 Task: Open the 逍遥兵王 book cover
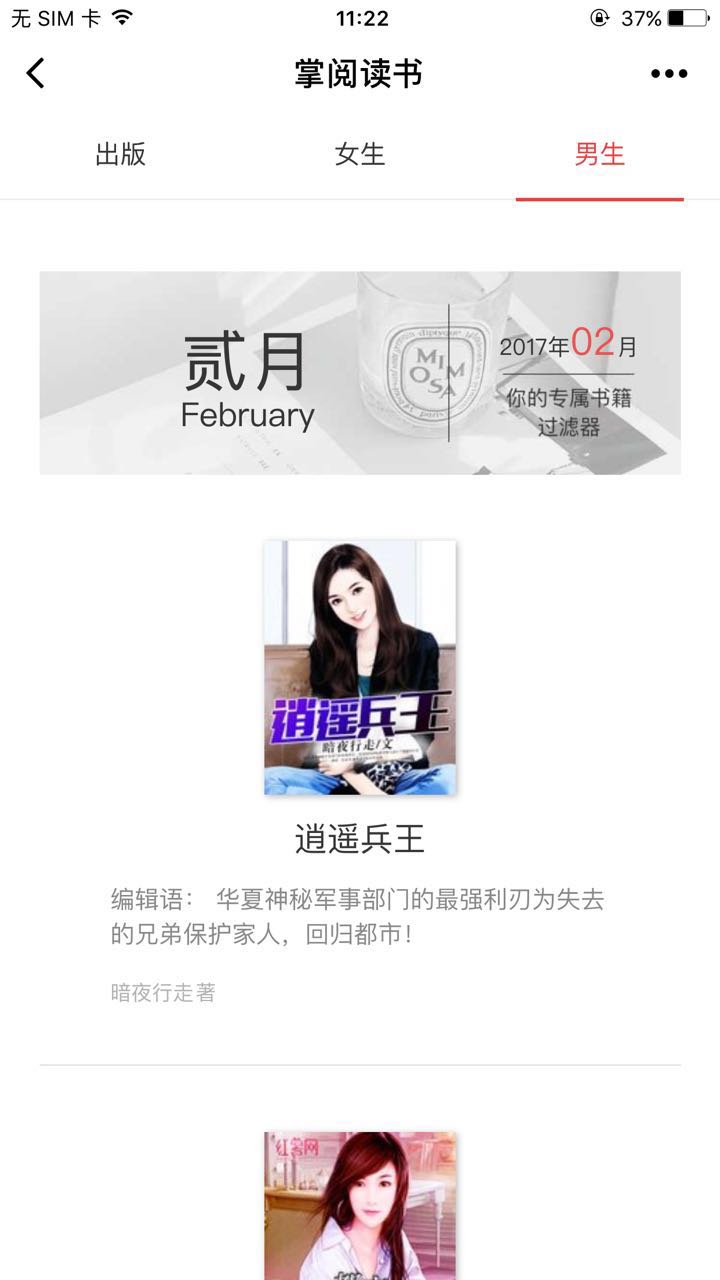[x=360, y=667]
